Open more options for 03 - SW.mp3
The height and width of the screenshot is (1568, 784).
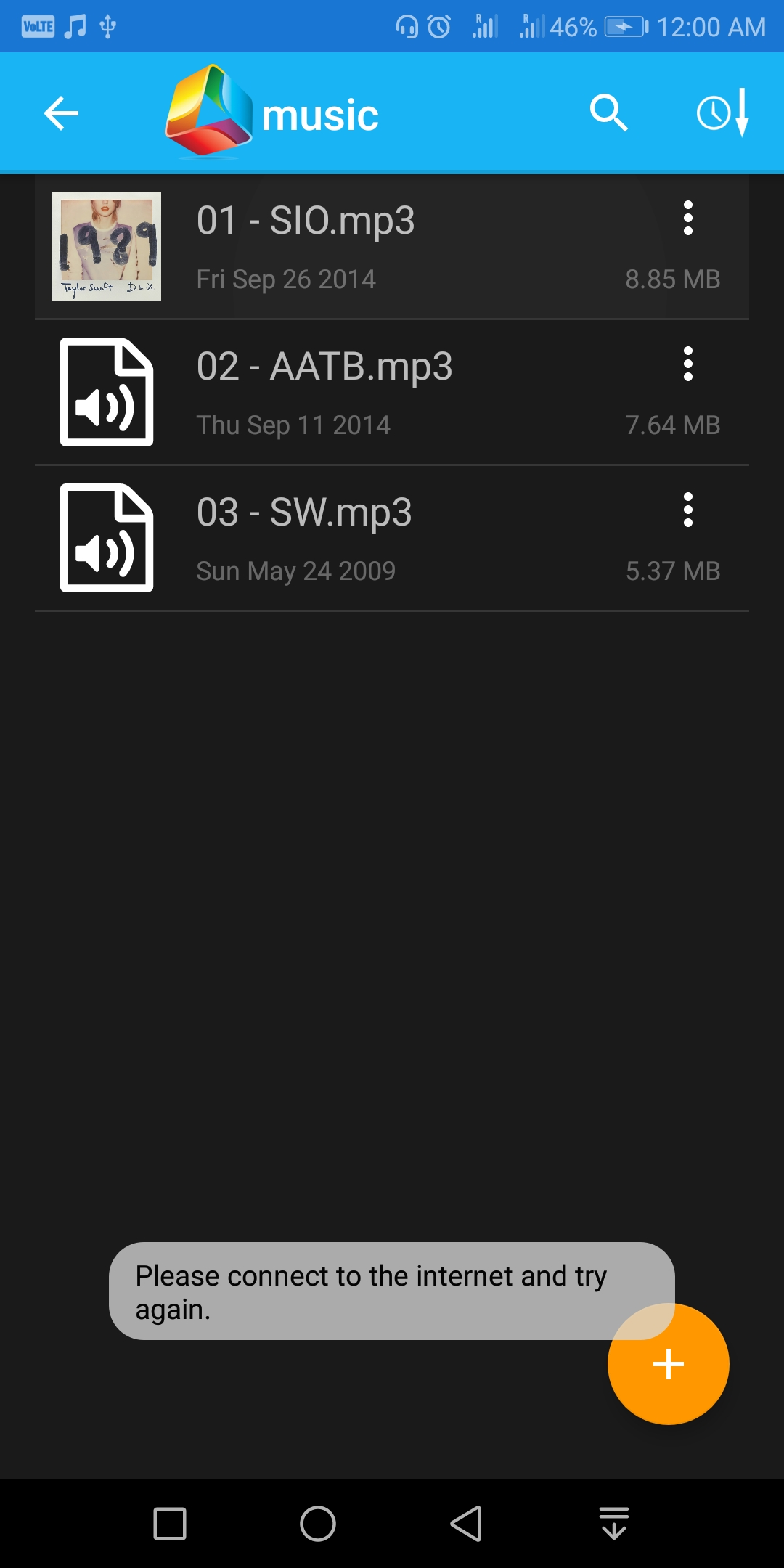[688, 510]
